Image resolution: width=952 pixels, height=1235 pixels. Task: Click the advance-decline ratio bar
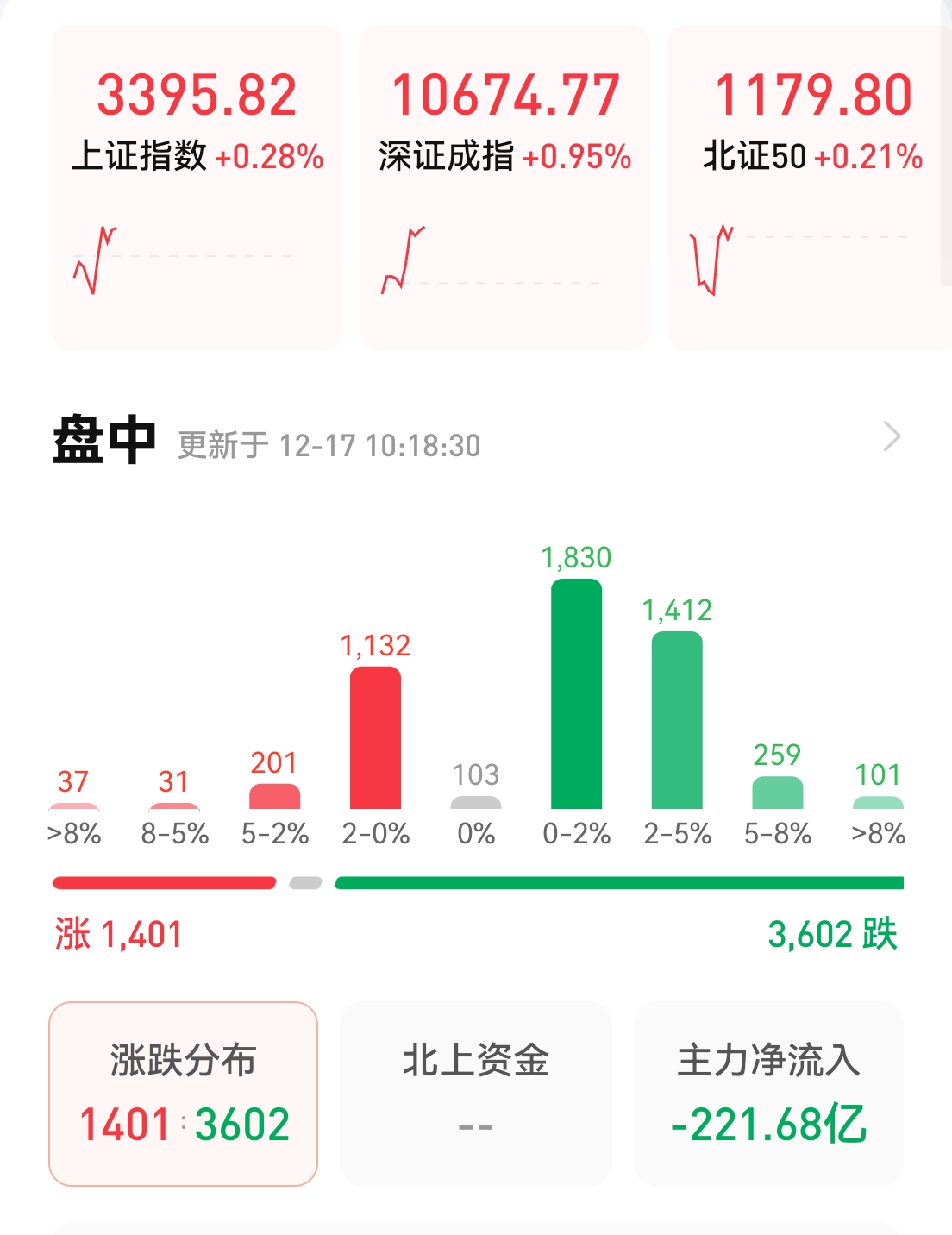point(476,881)
